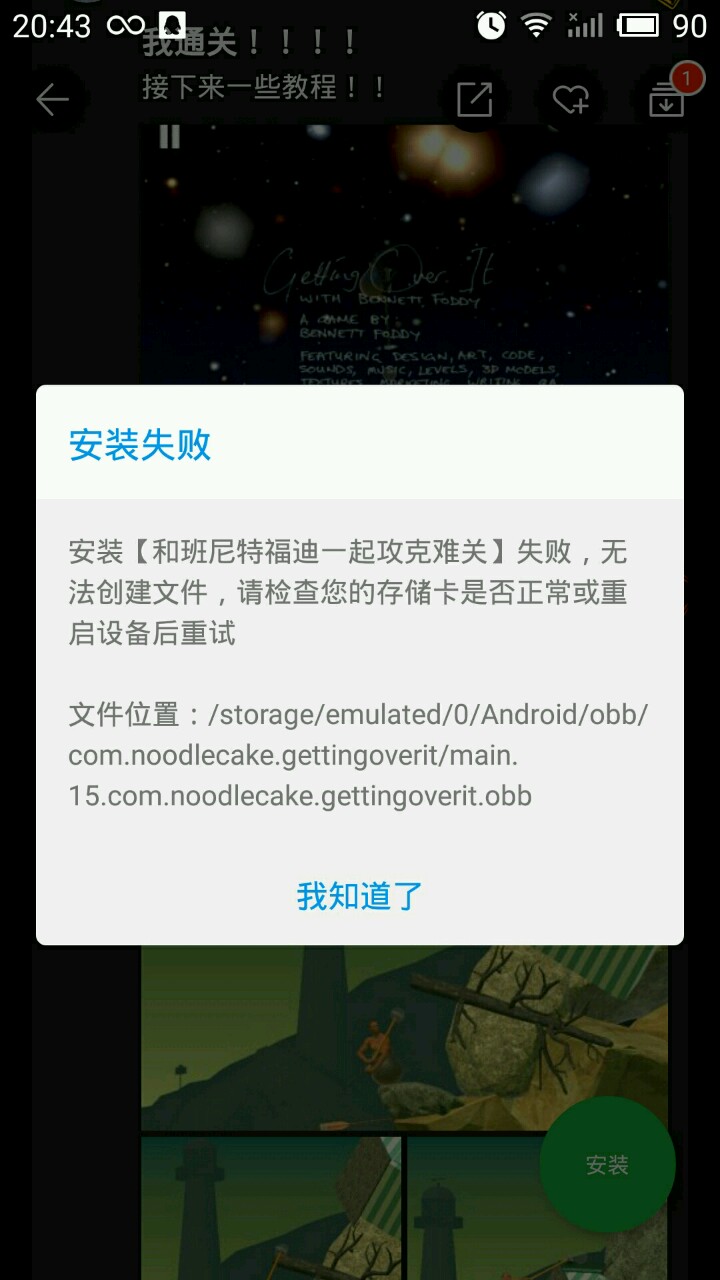
Task: Tap the green 安装 install button
Action: point(607,1165)
